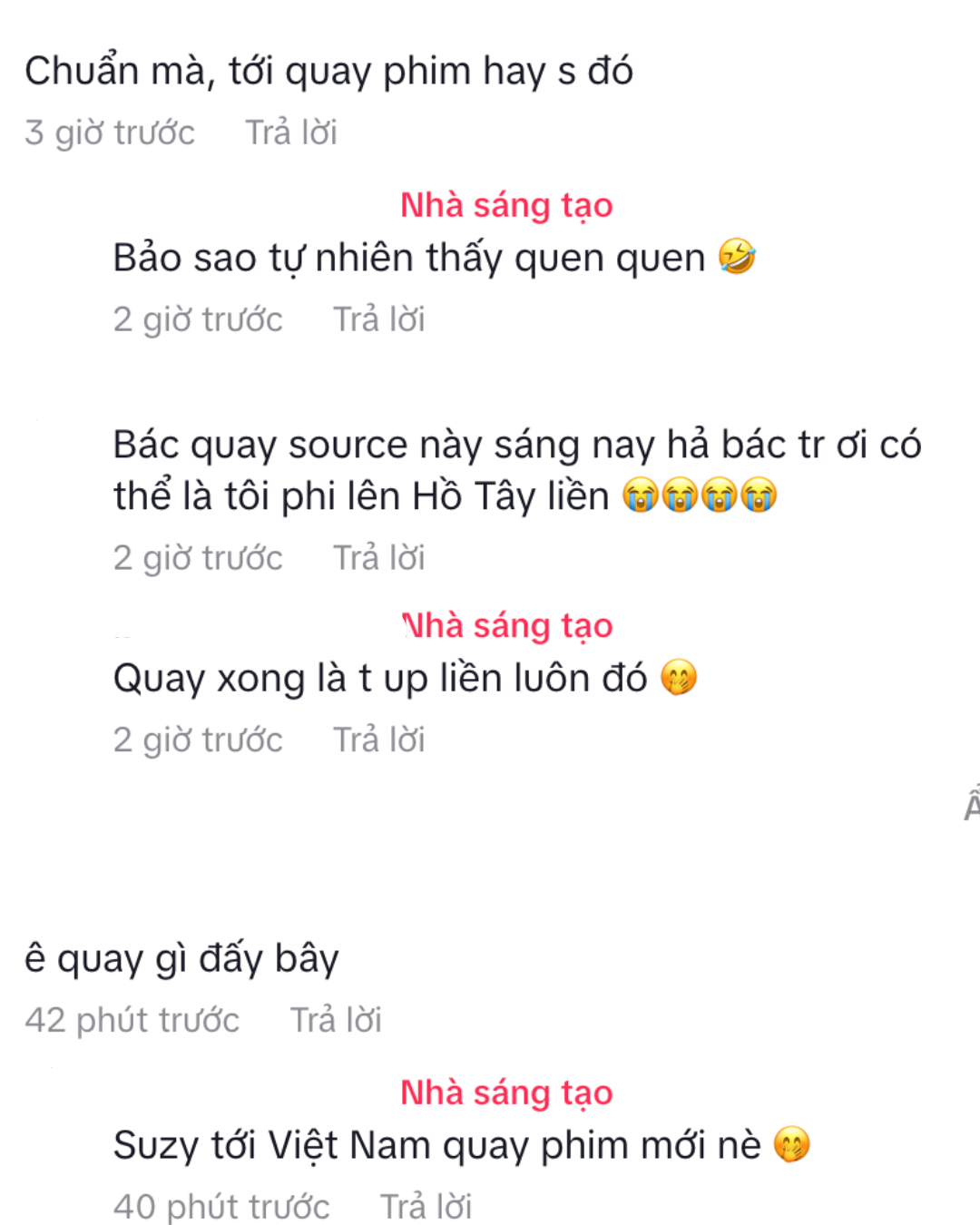
Task: Click the giggling emoji in the Suzy comment
Action: pyautogui.click(x=792, y=1146)
